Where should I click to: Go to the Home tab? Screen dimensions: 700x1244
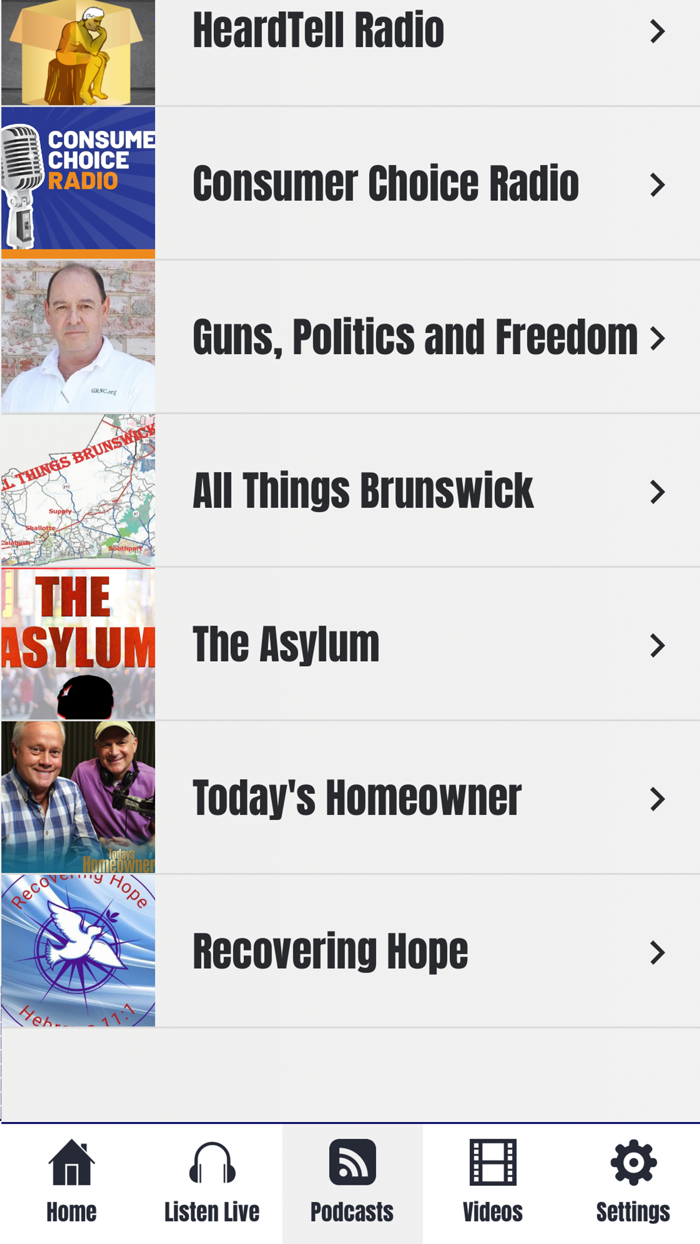point(71,1183)
